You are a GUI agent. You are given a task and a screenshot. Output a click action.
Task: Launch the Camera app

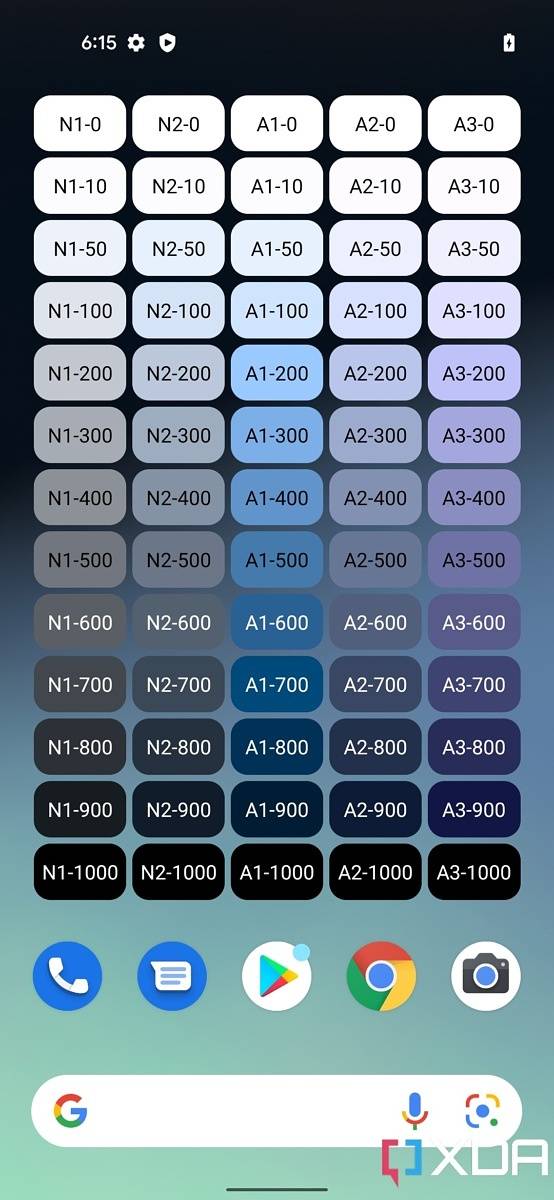click(x=486, y=976)
